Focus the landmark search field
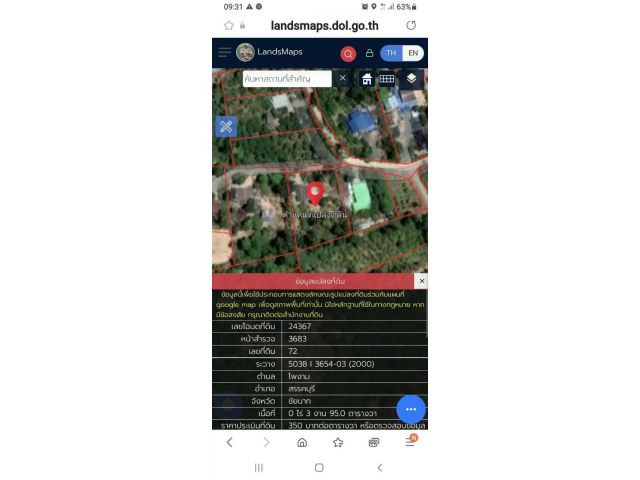This screenshot has width=640, height=480. [x=287, y=78]
